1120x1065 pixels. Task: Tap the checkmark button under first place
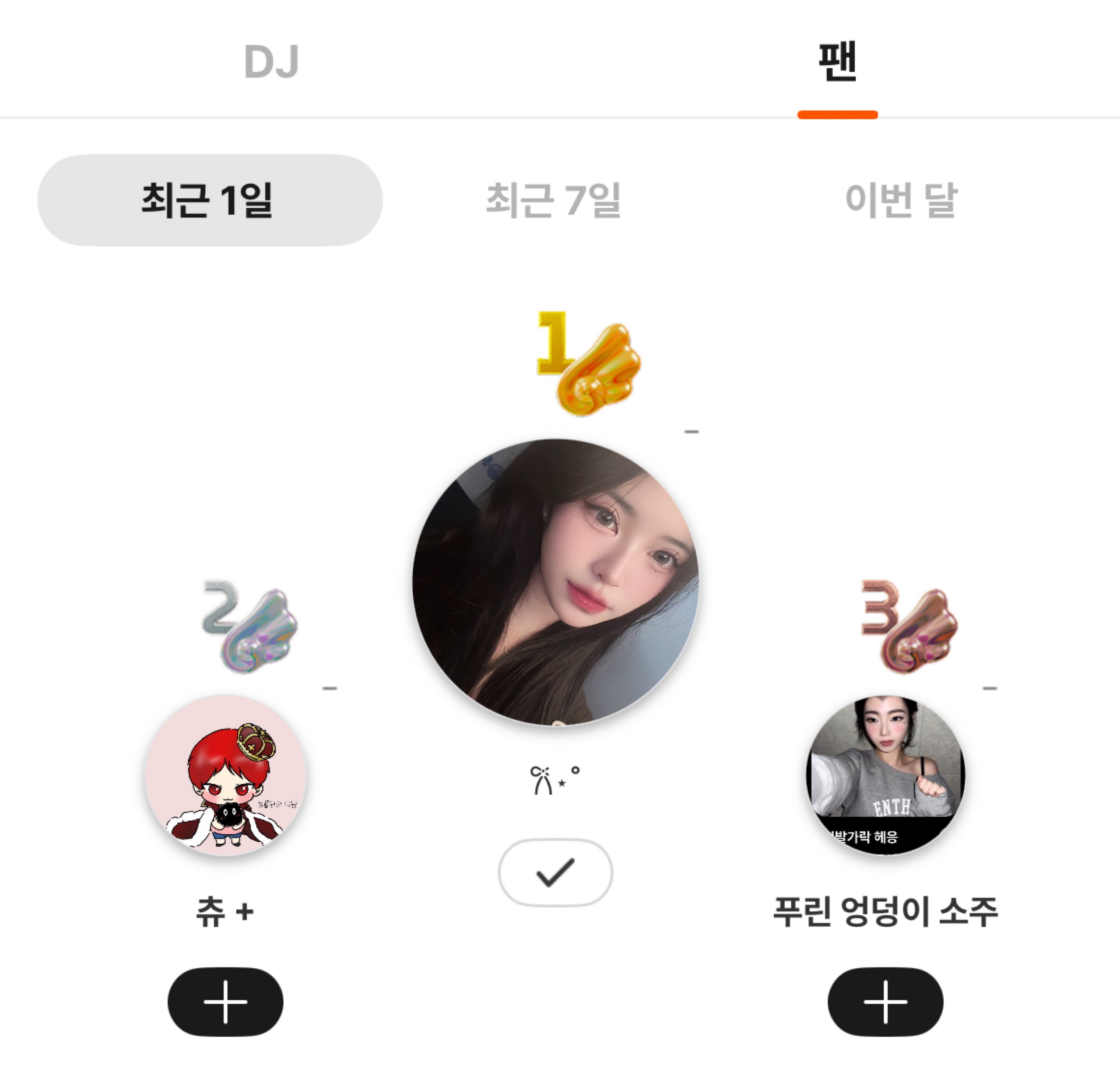(x=555, y=872)
